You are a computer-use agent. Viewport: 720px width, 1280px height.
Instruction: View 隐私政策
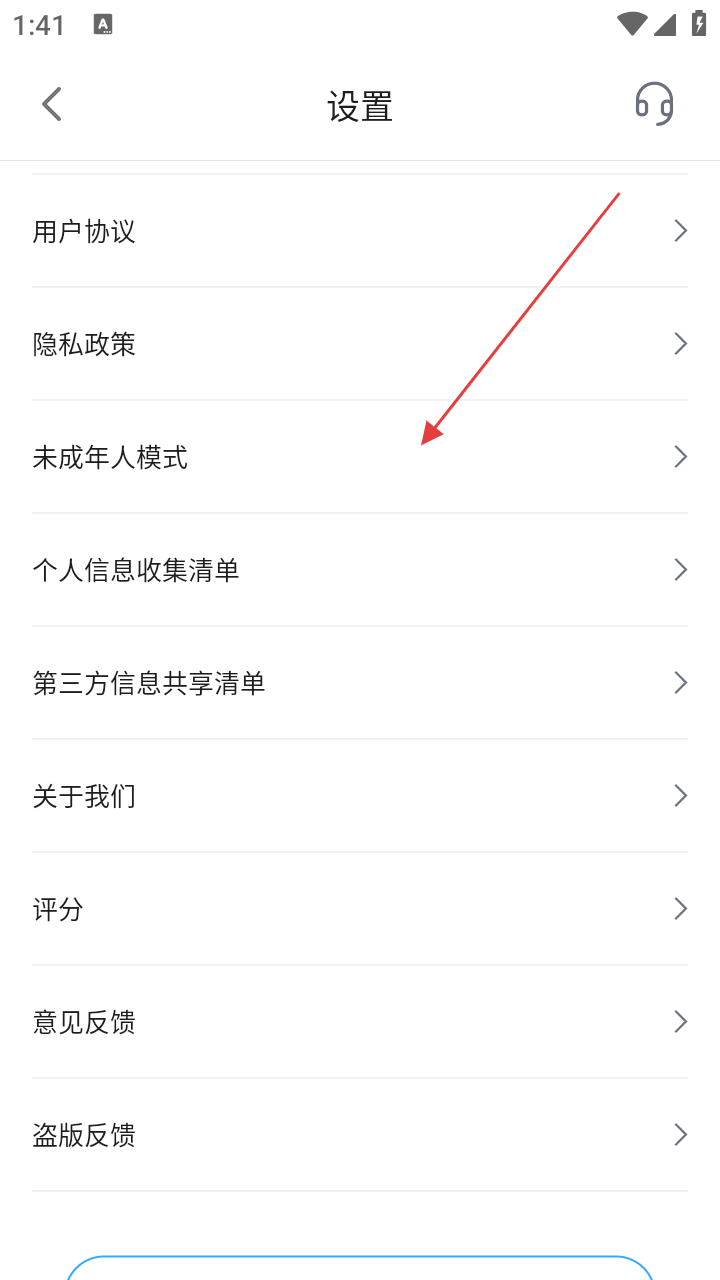click(x=360, y=344)
